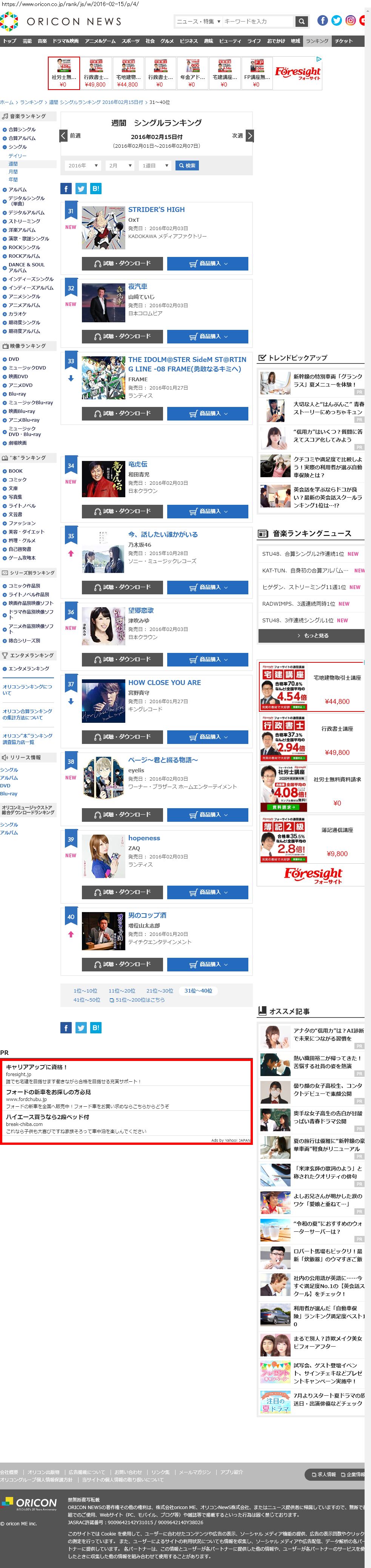371x1568 pixels.
Task: Tap the search magnifier icon in header
Action: pos(301,21)
